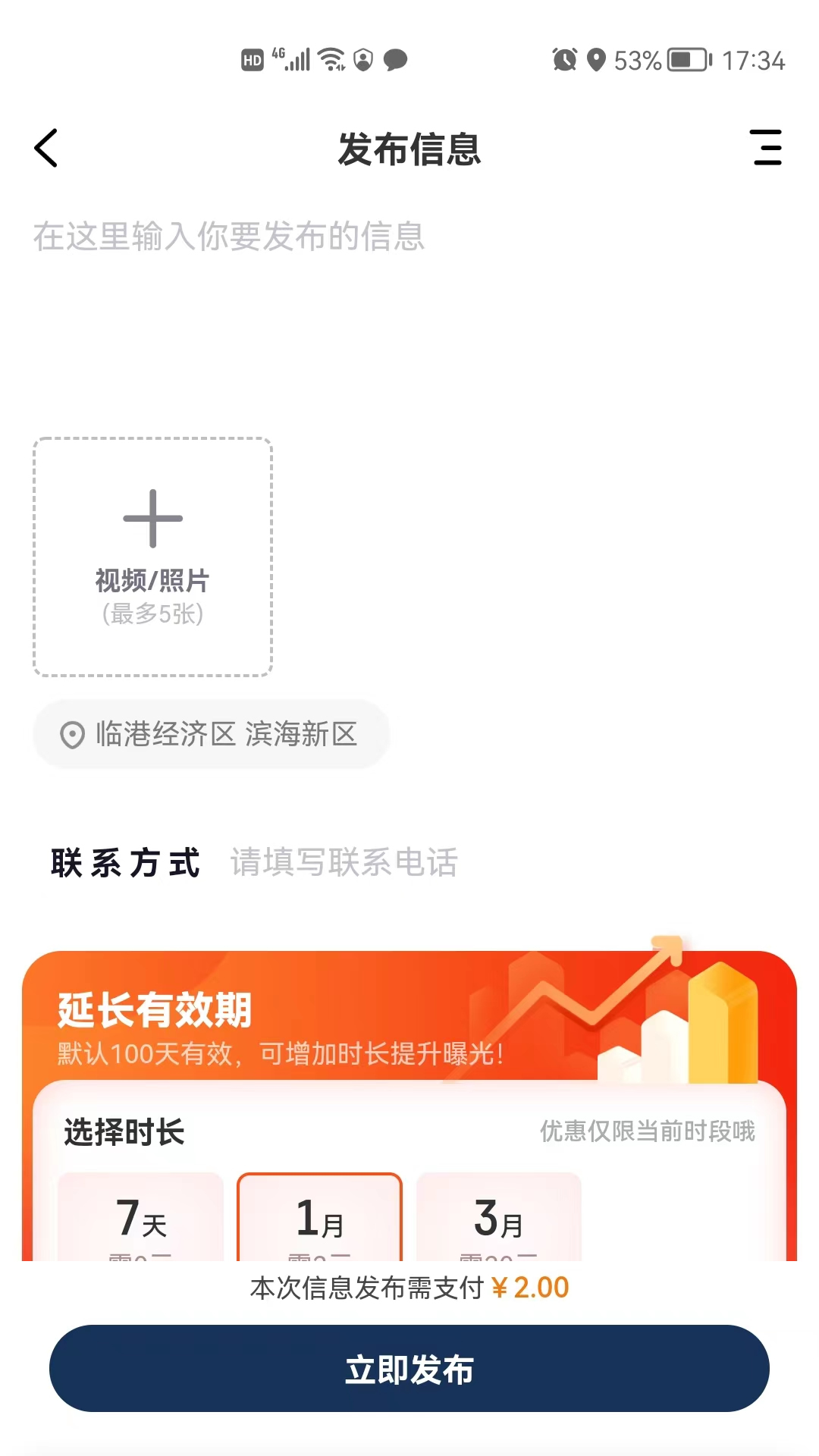The height and width of the screenshot is (1456, 819).
Task: Add a video or photo
Action: click(x=152, y=557)
